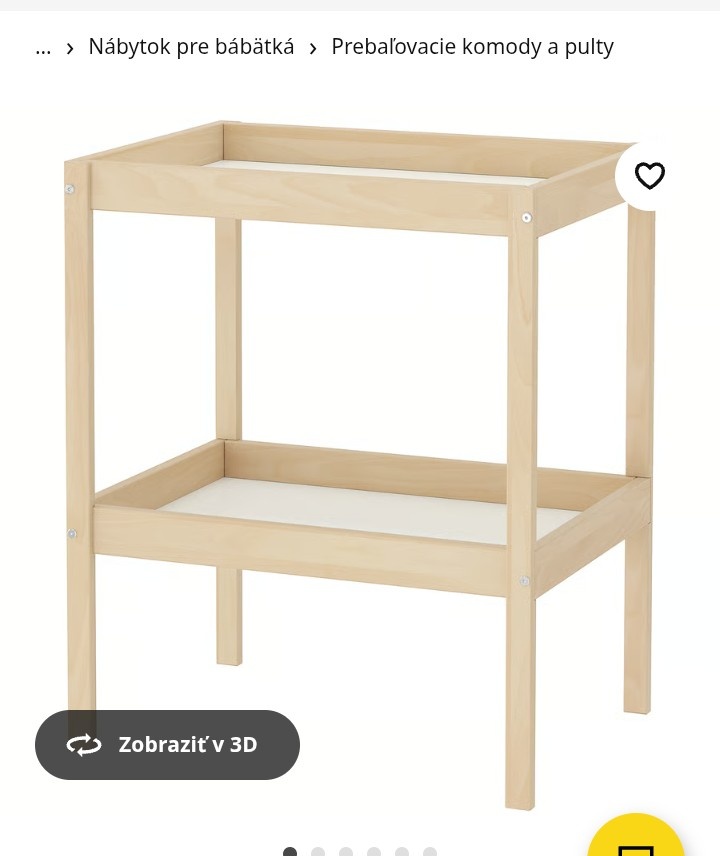The width and height of the screenshot is (720, 856).
Task: Click the chevron after the breadcrumb ellipsis
Action: pyautogui.click(x=68, y=47)
